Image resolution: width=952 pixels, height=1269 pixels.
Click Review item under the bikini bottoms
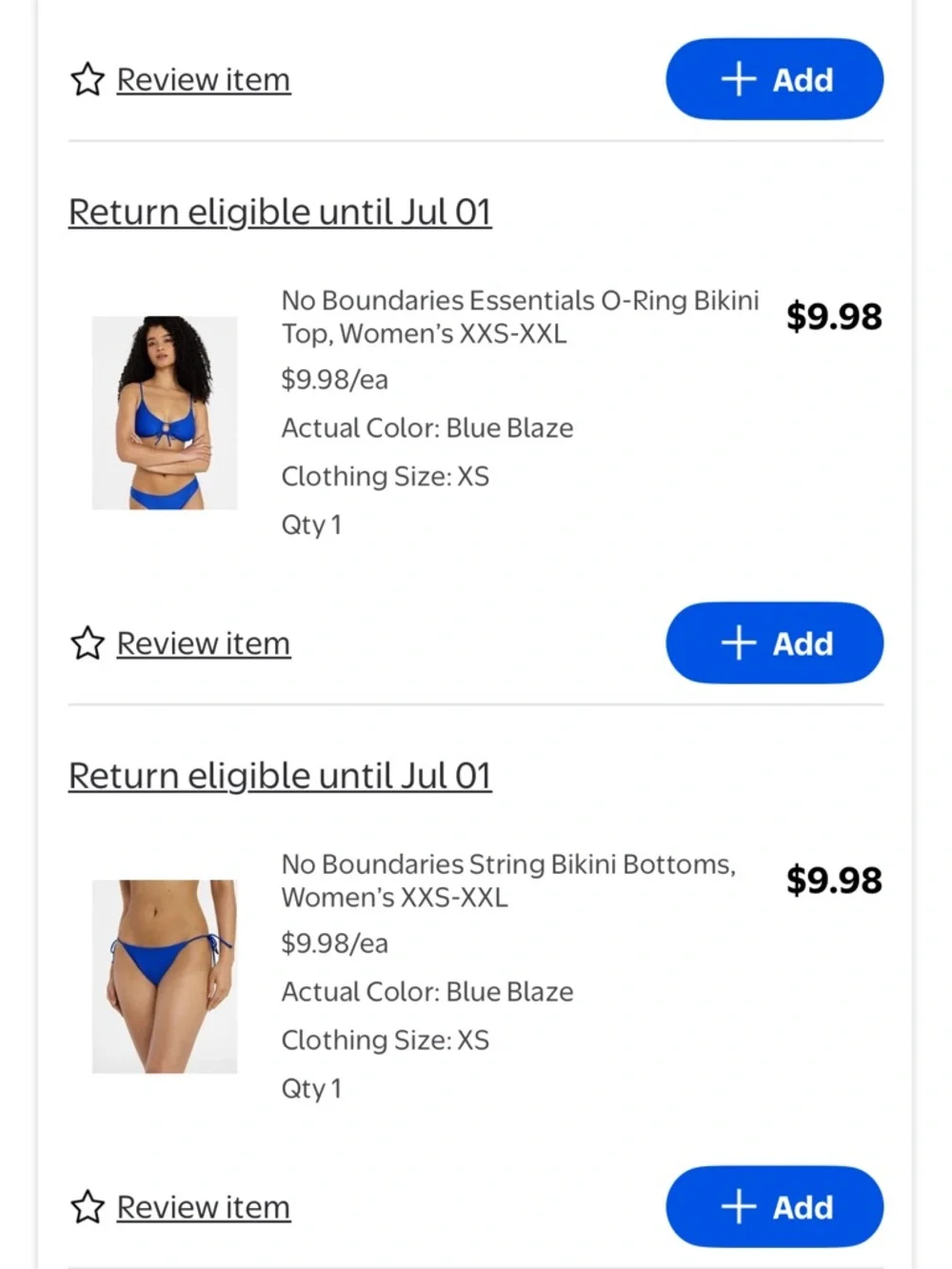(x=202, y=1207)
